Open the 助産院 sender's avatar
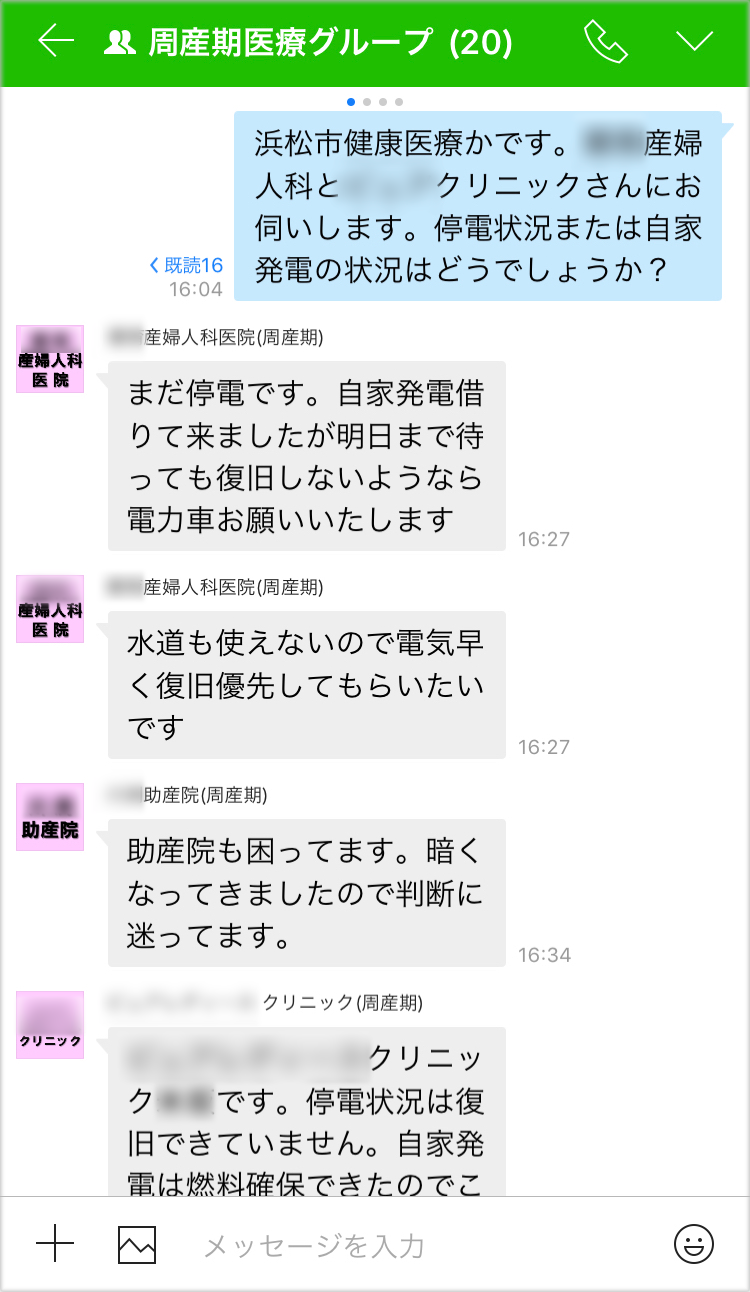This screenshot has width=750, height=1292. click(50, 817)
